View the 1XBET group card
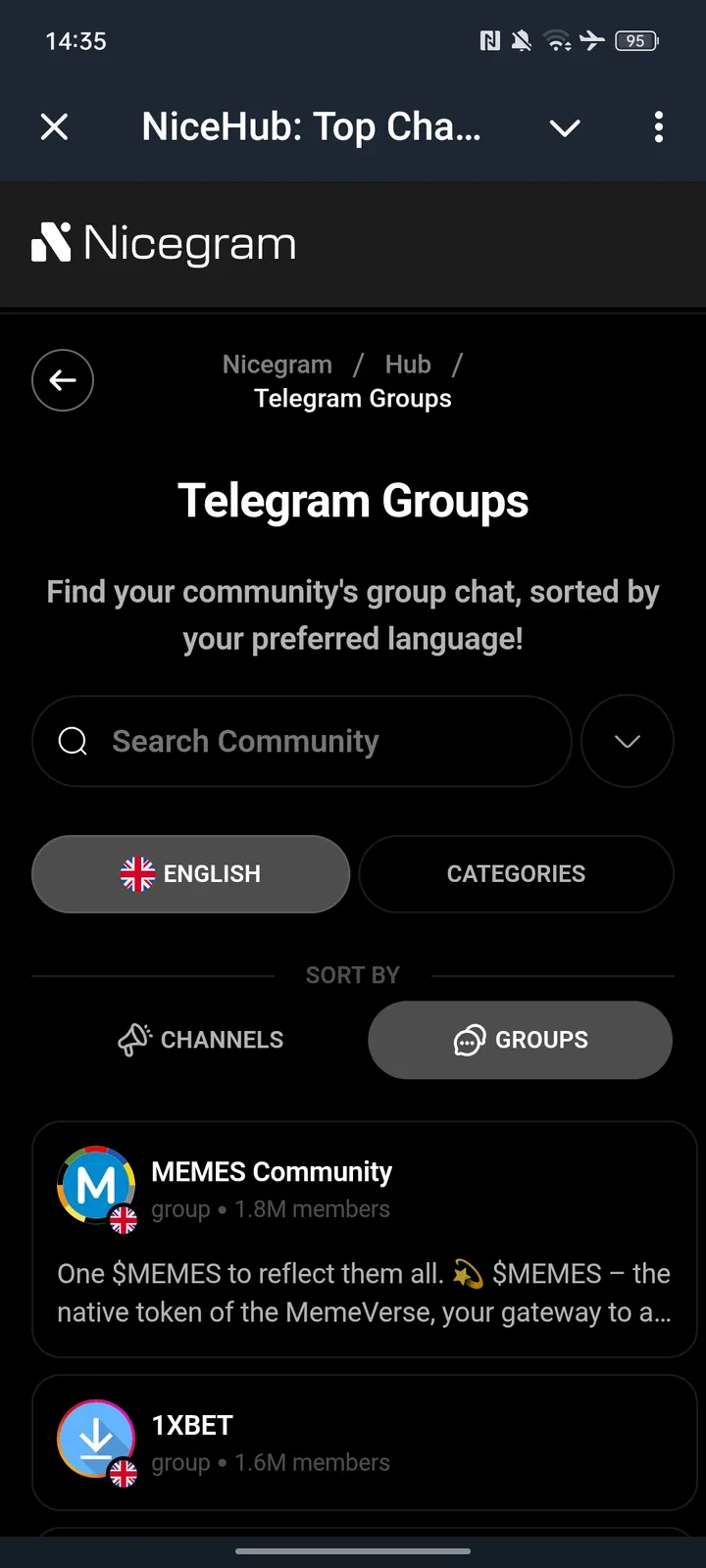706x1568 pixels. tap(364, 1443)
